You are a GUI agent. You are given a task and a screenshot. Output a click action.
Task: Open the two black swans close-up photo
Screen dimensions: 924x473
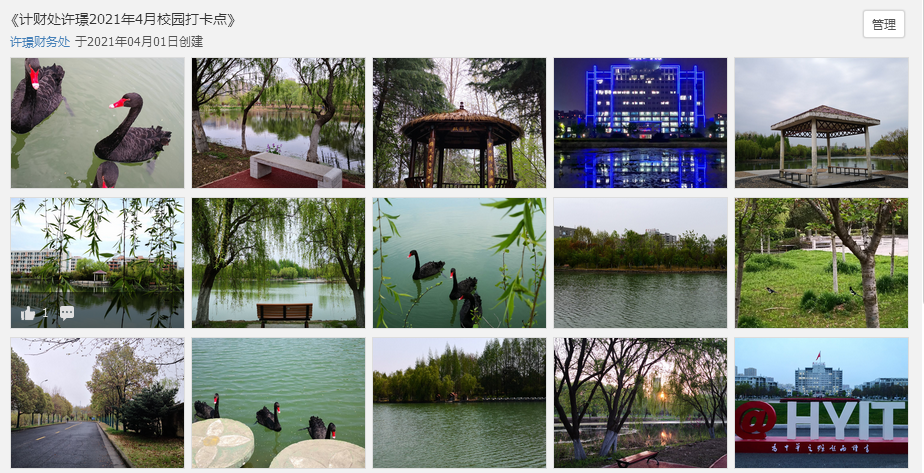[x=97, y=122]
